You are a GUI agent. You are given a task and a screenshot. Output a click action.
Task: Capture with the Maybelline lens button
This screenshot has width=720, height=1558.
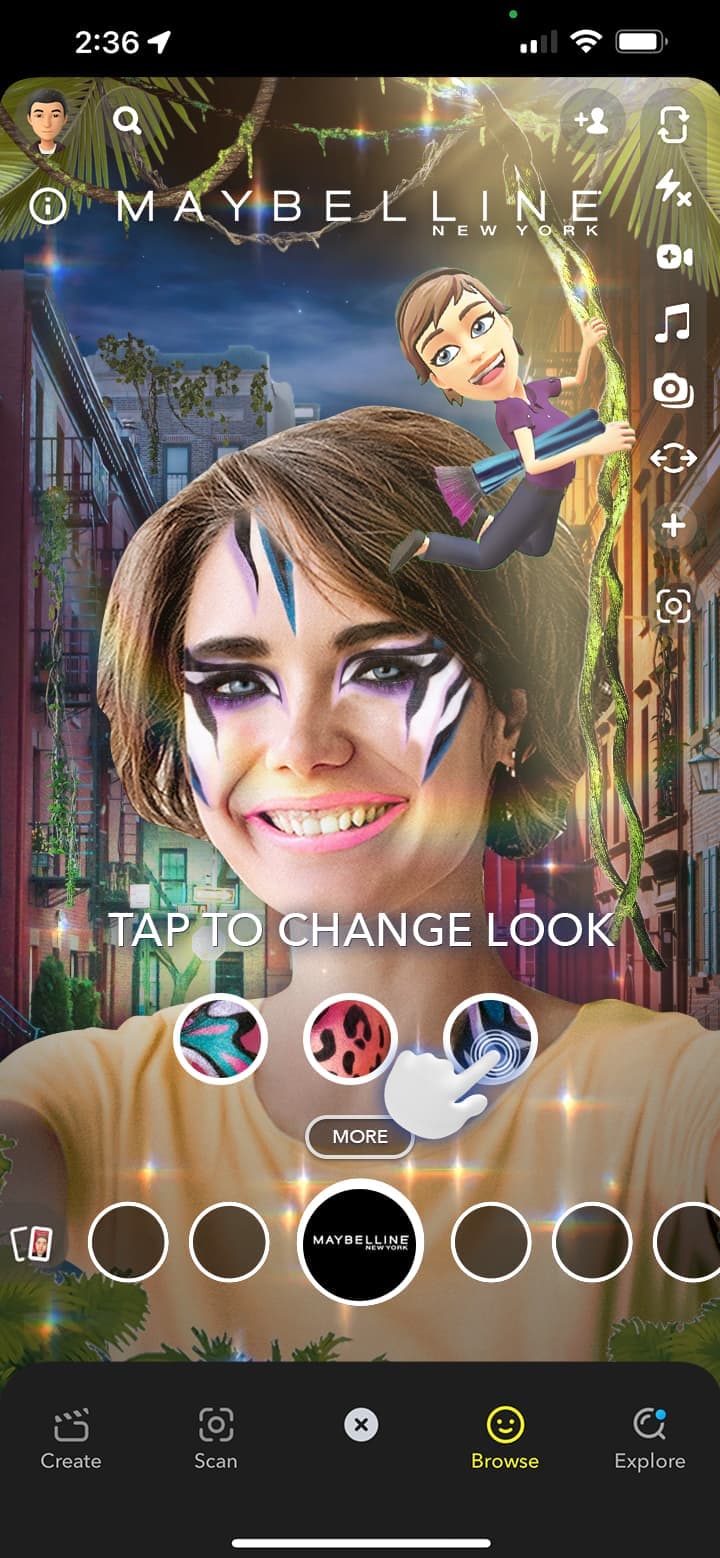(360, 1241)
